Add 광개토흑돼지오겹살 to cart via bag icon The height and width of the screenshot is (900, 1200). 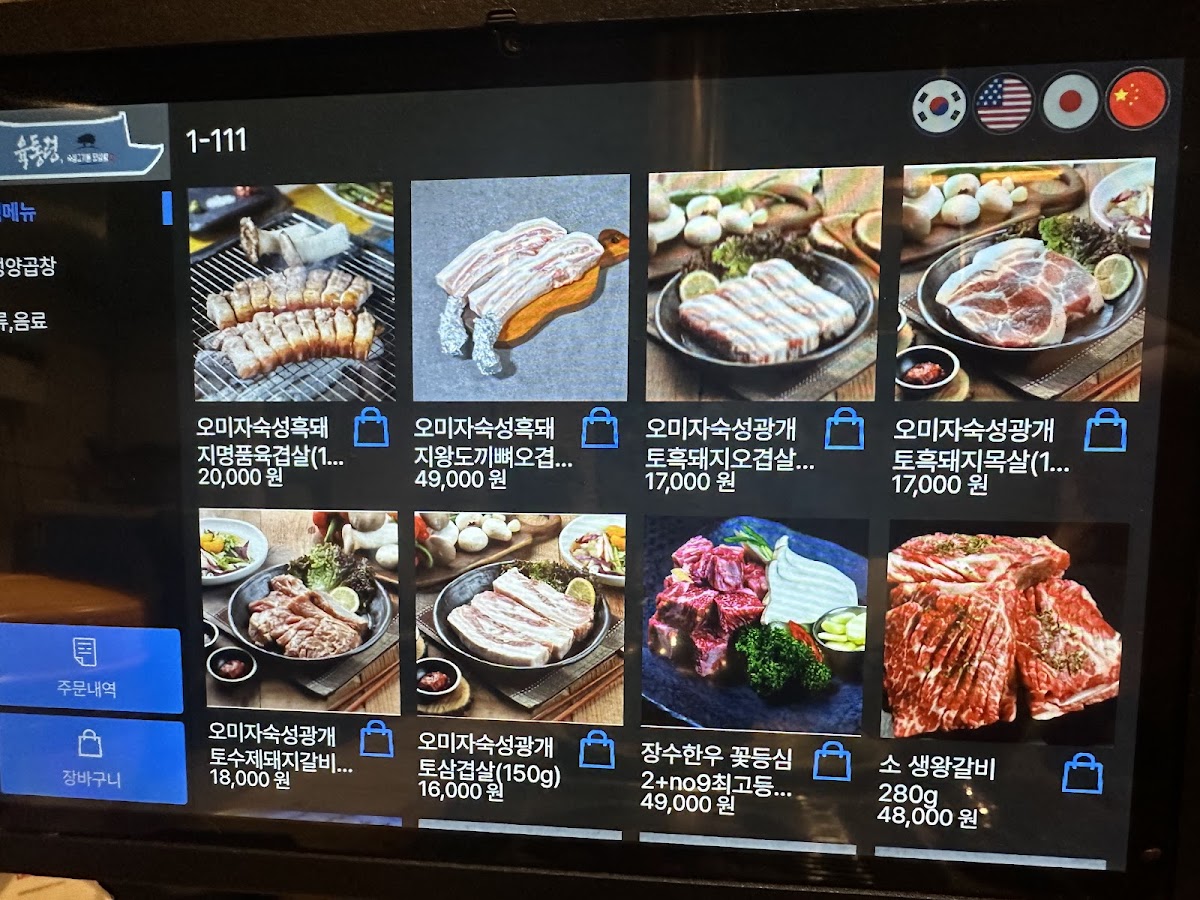click(x=844, y=429)
